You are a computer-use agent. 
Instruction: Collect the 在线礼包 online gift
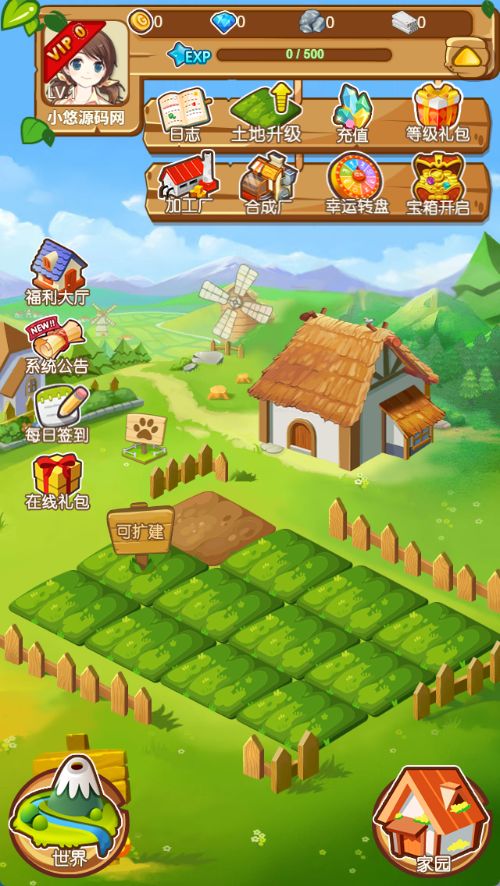pos(56,482)
